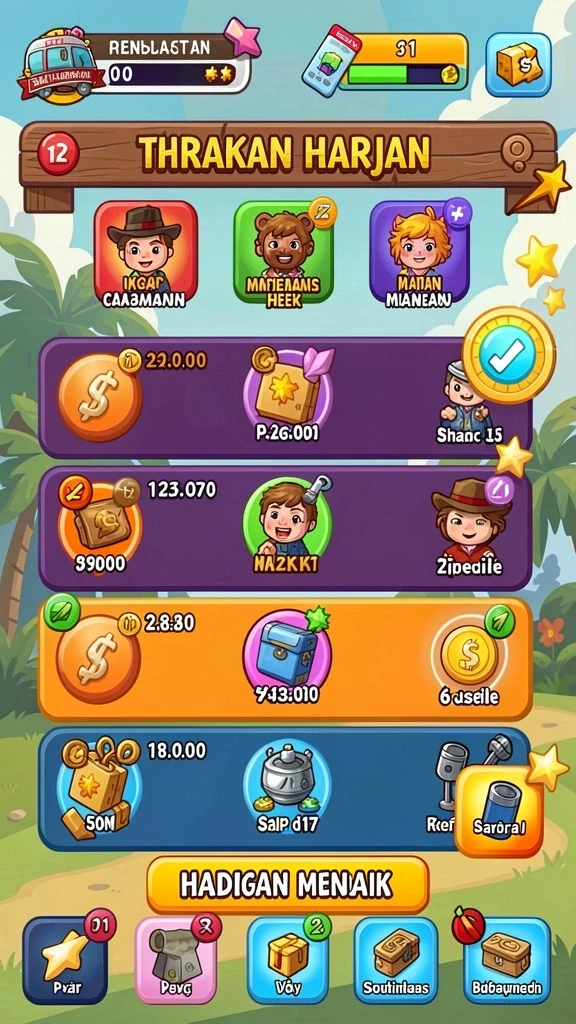The image size is (576, 1024).
Task: Claim the blue checkmark coin
Action: [508, 355]
